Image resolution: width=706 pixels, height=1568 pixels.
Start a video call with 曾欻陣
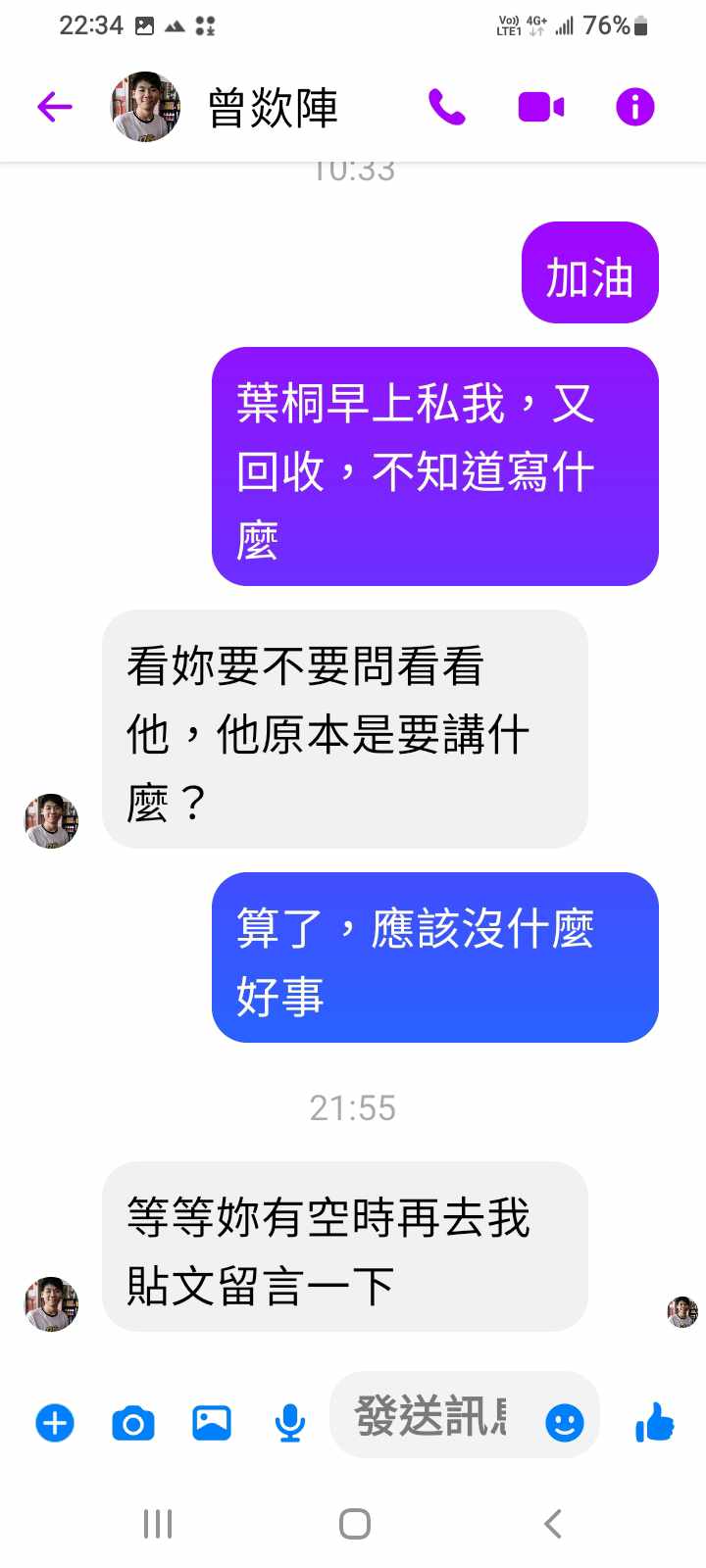click(x=540, y=107)
